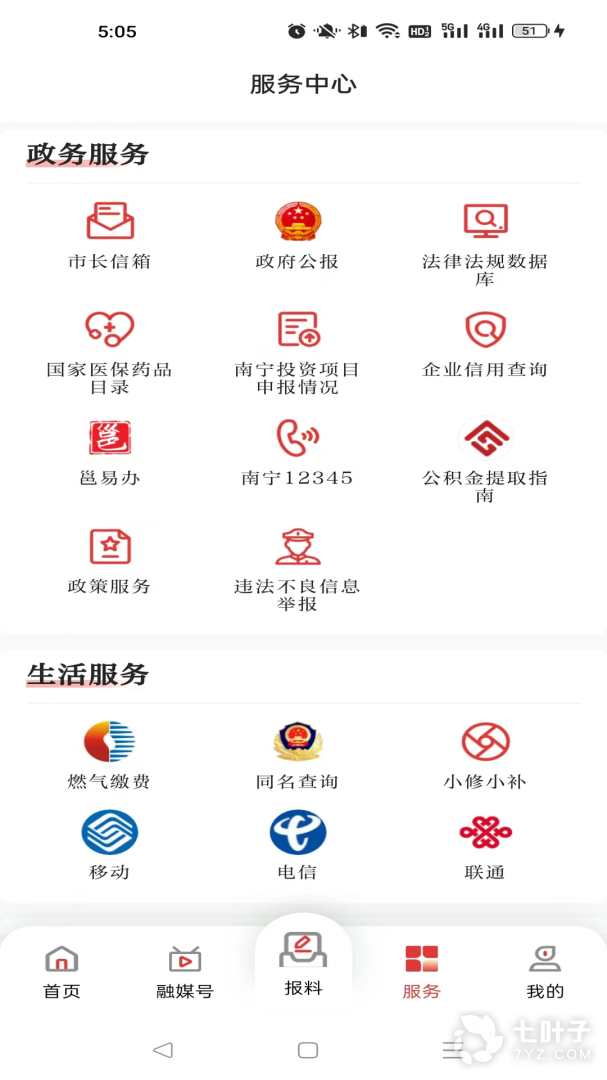
Task: Switch to 首页 tab
Action: 61,973
